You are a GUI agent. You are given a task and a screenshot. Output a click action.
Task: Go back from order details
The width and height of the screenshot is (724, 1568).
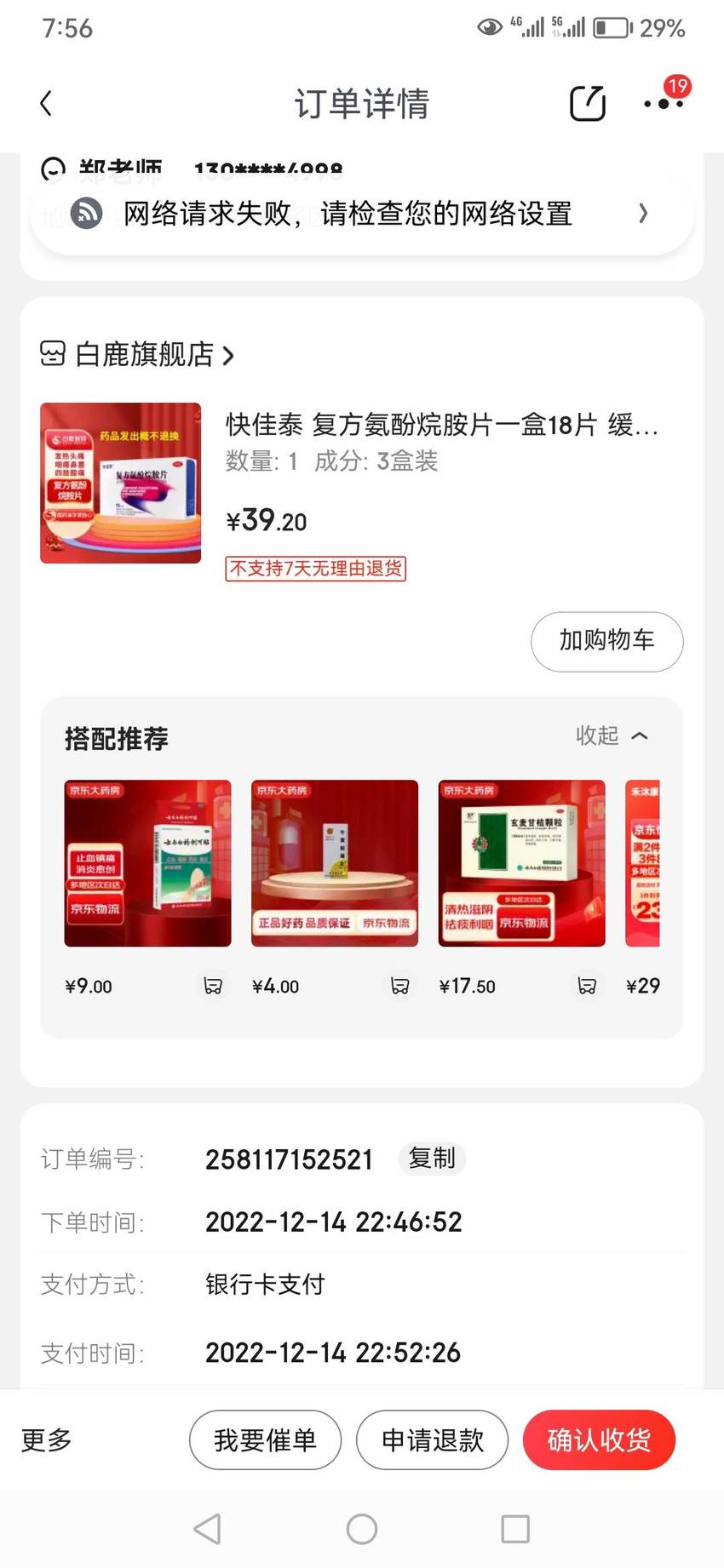coord(46,104)
